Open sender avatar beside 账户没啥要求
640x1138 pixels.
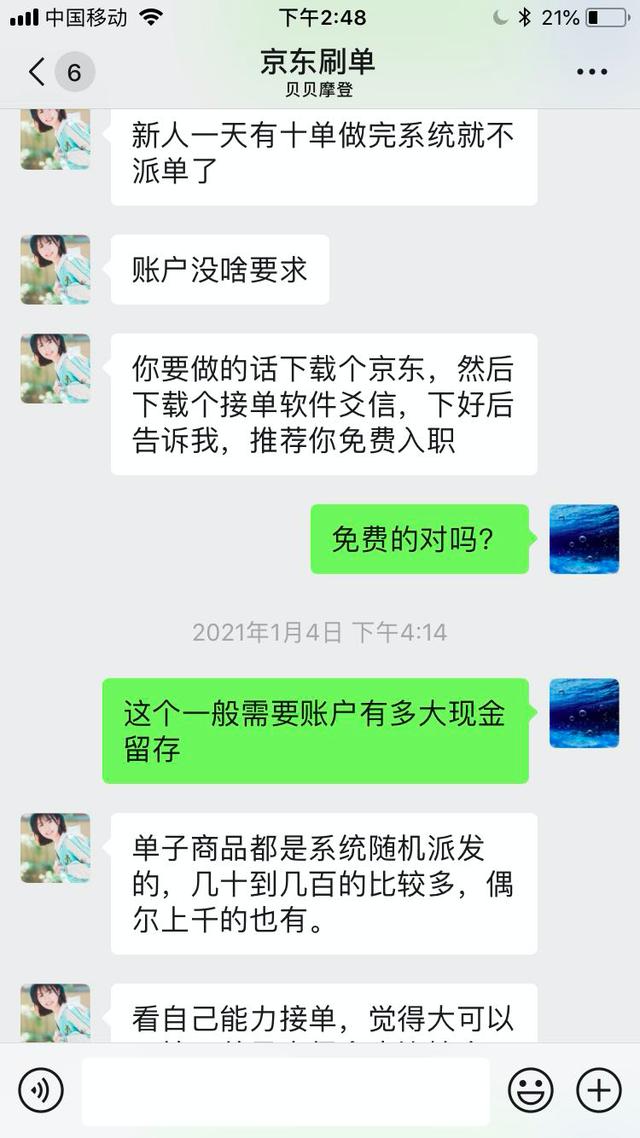point(55,270)
